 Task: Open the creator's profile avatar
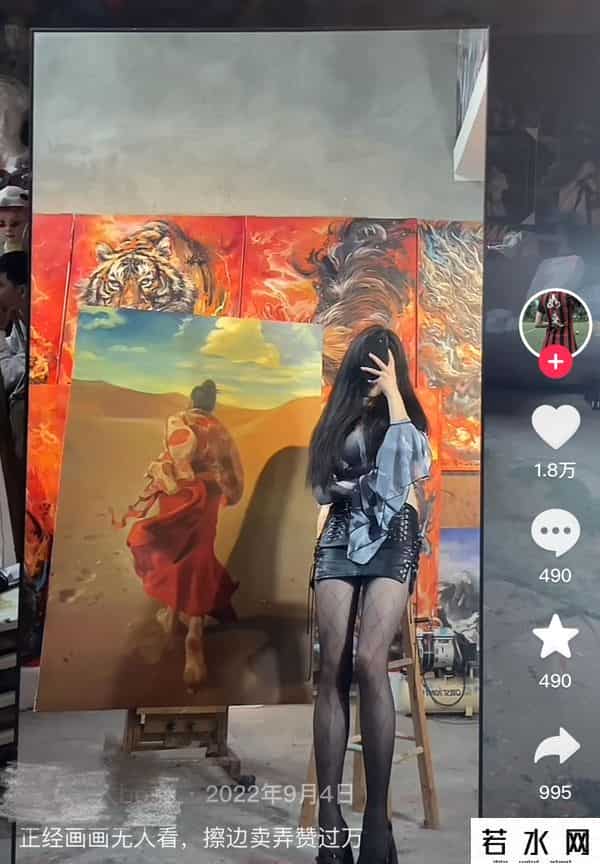click(x=555, y=323)
